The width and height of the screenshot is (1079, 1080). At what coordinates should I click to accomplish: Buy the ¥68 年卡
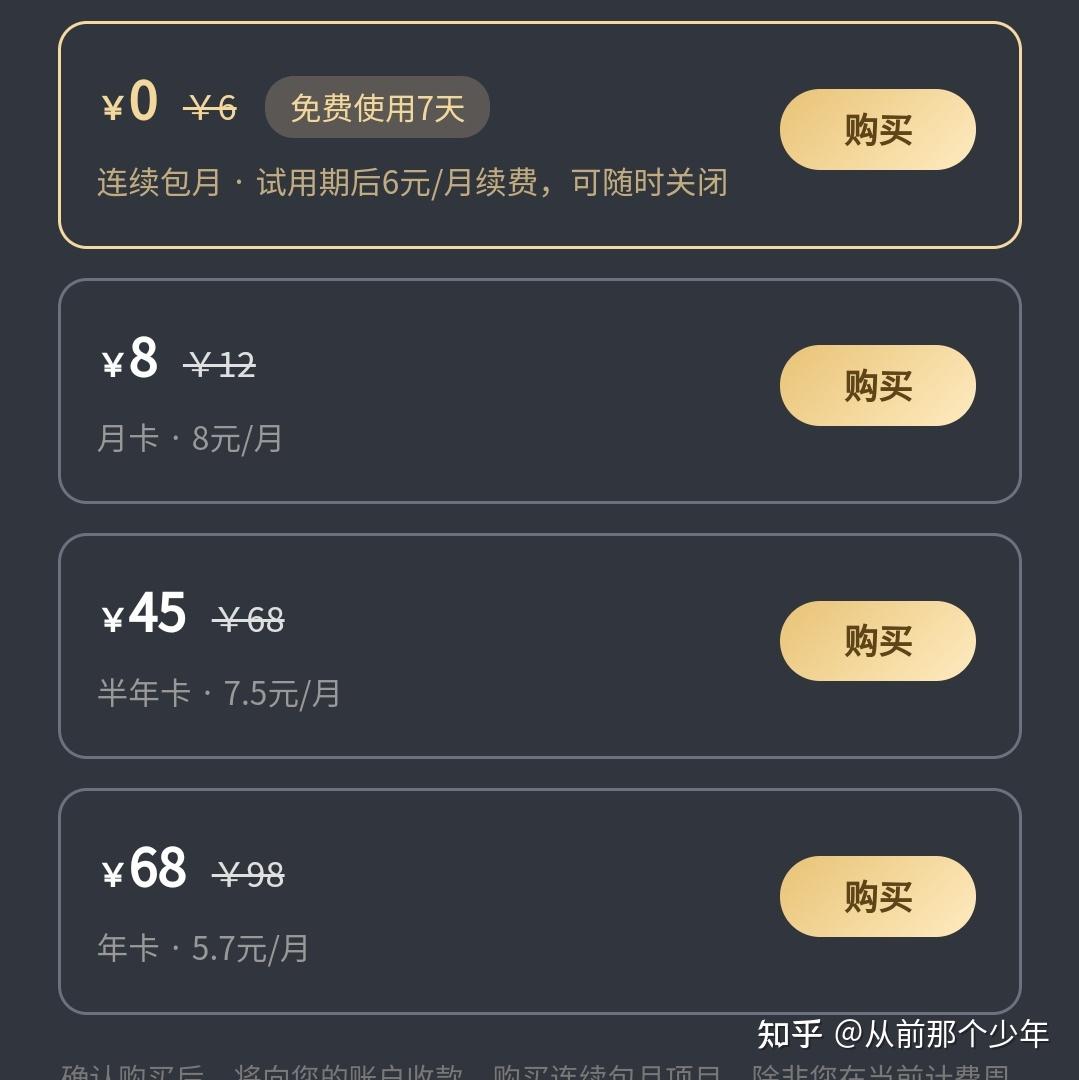point(877,896)
